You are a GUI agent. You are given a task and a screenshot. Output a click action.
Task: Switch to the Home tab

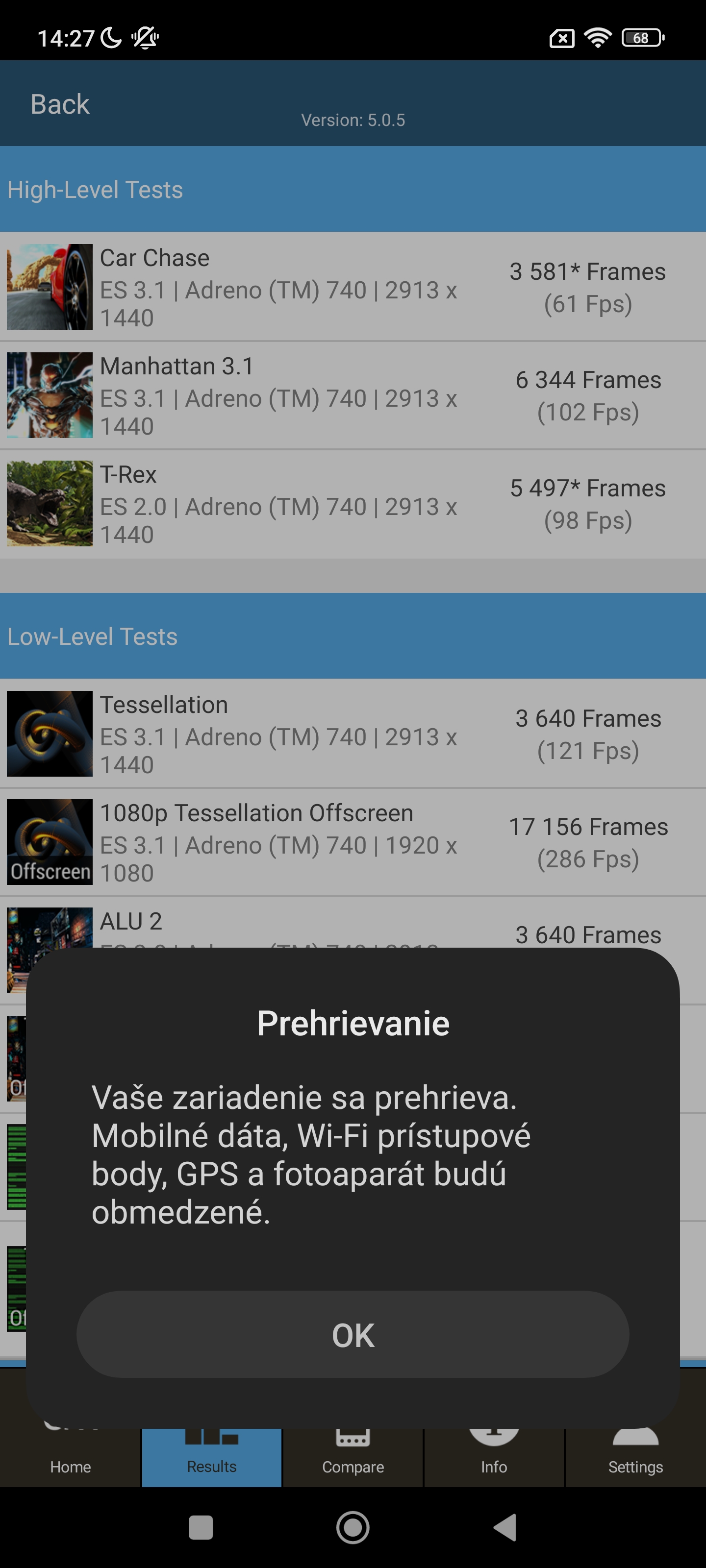pos(70,1457)
